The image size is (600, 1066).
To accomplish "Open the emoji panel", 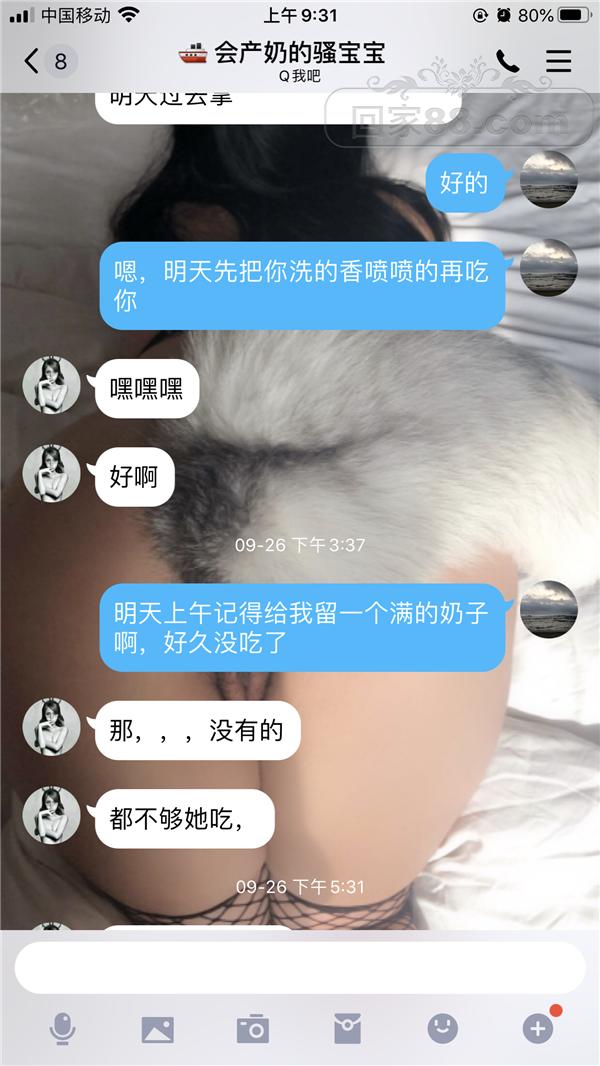I will 442,1028.
